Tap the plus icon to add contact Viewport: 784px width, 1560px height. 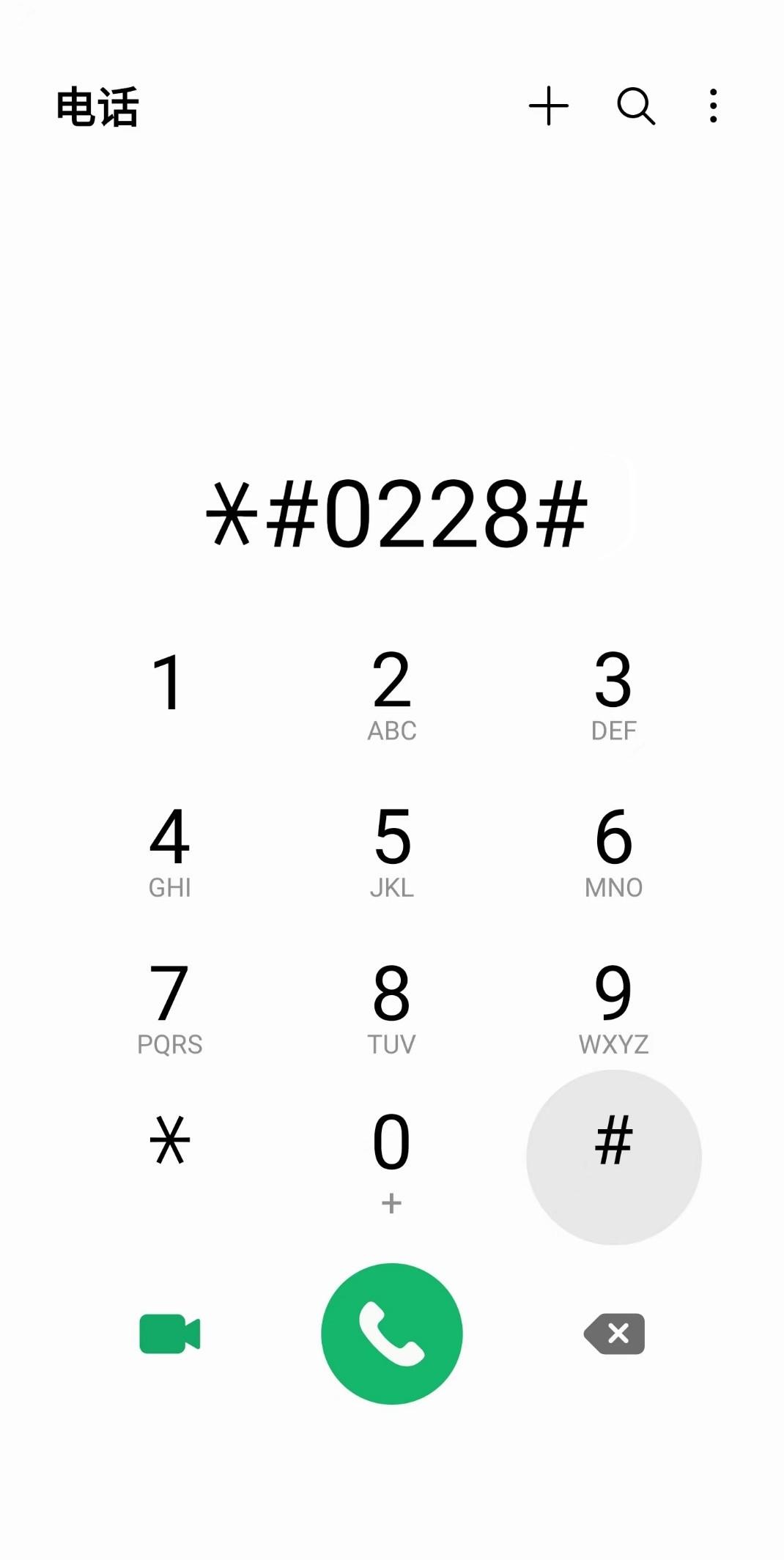(x=548, y=106)
